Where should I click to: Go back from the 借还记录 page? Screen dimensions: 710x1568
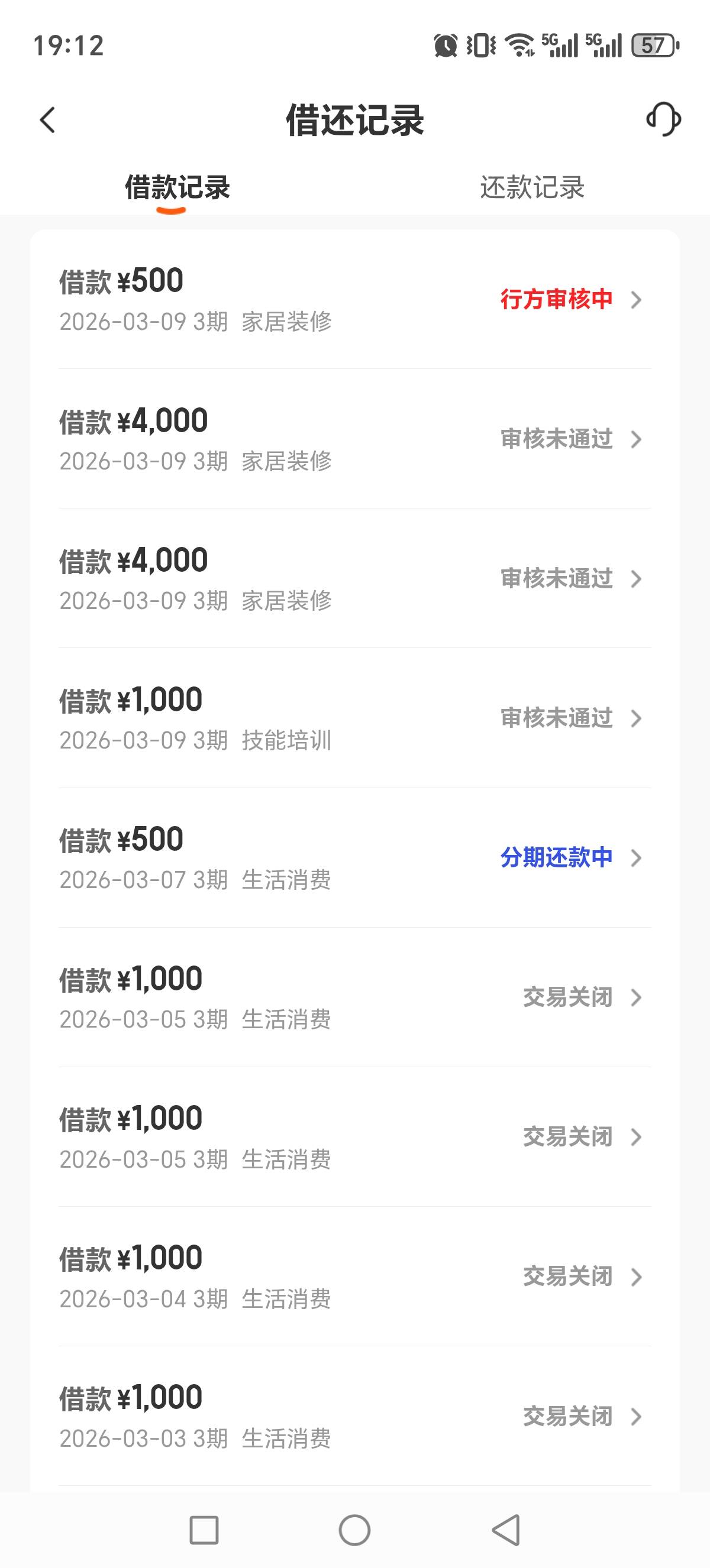point(47,120)
